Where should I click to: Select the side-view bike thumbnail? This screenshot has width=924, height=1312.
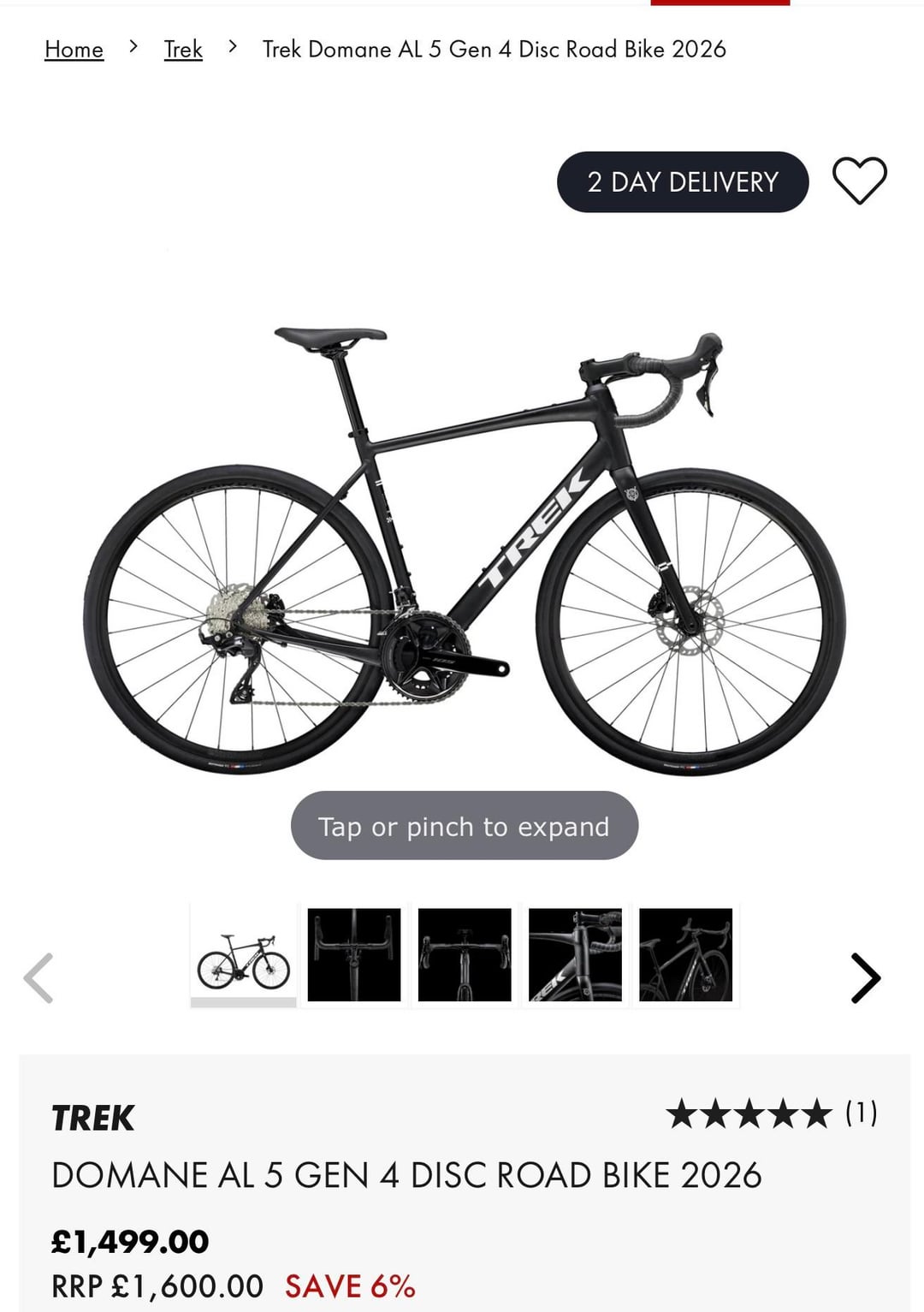click(x=244, y=955)
